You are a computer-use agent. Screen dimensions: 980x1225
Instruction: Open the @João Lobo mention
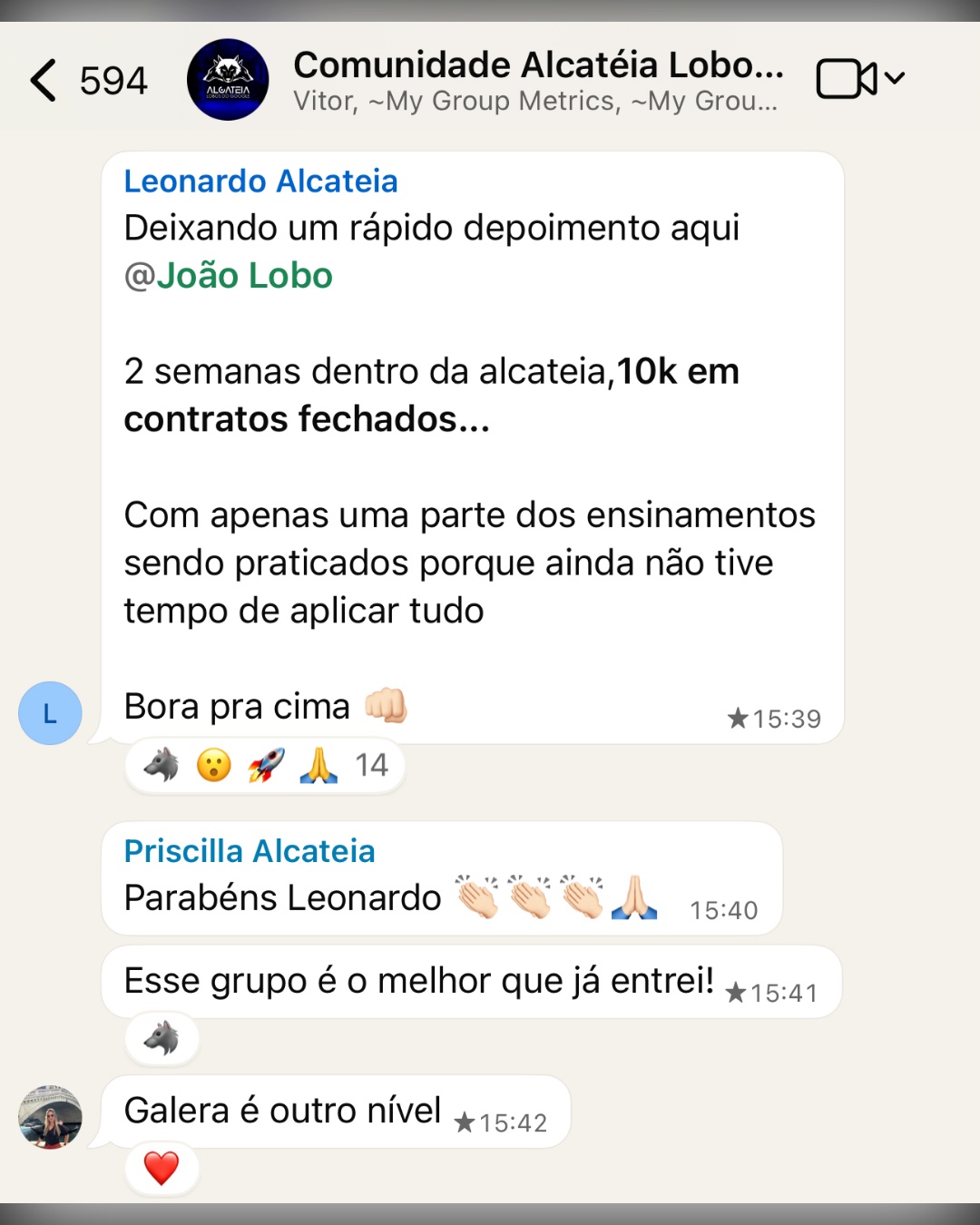coord(229,276)
